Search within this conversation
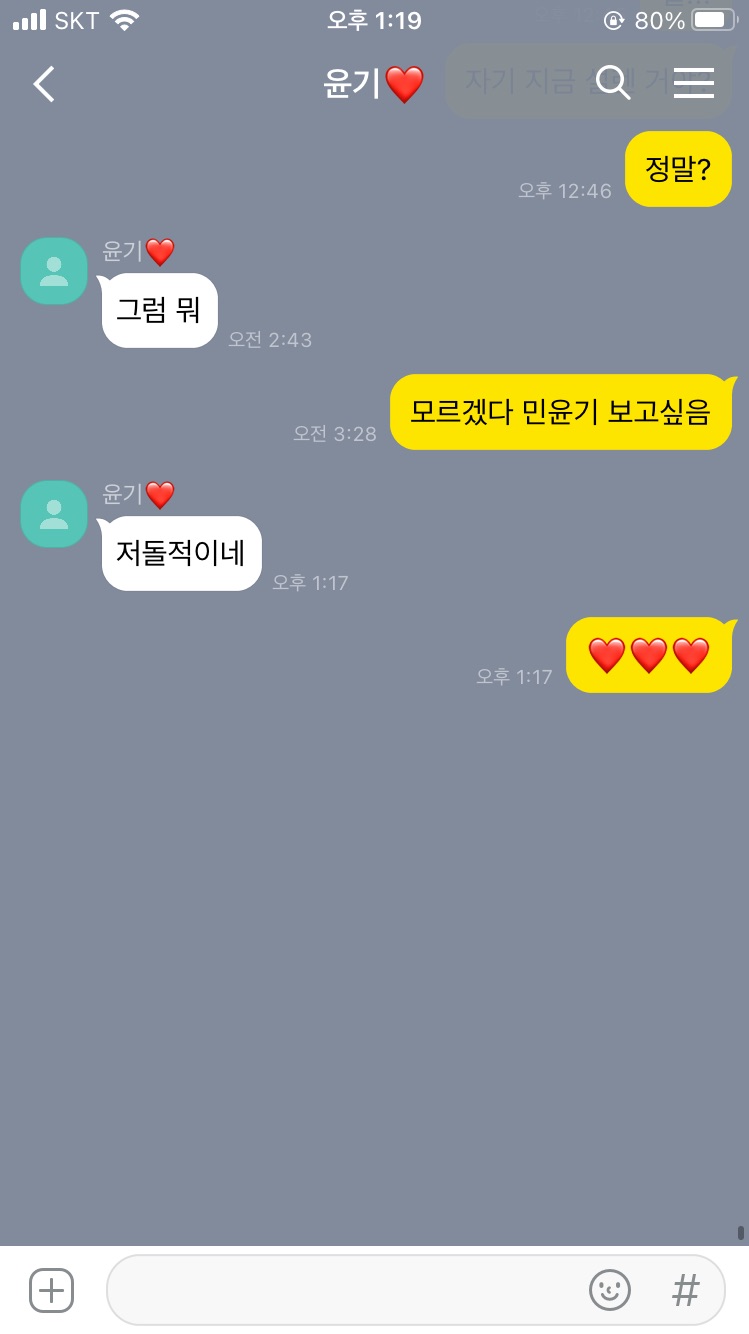This screenshot has width=749, height=1334. (x=612, y=84)
